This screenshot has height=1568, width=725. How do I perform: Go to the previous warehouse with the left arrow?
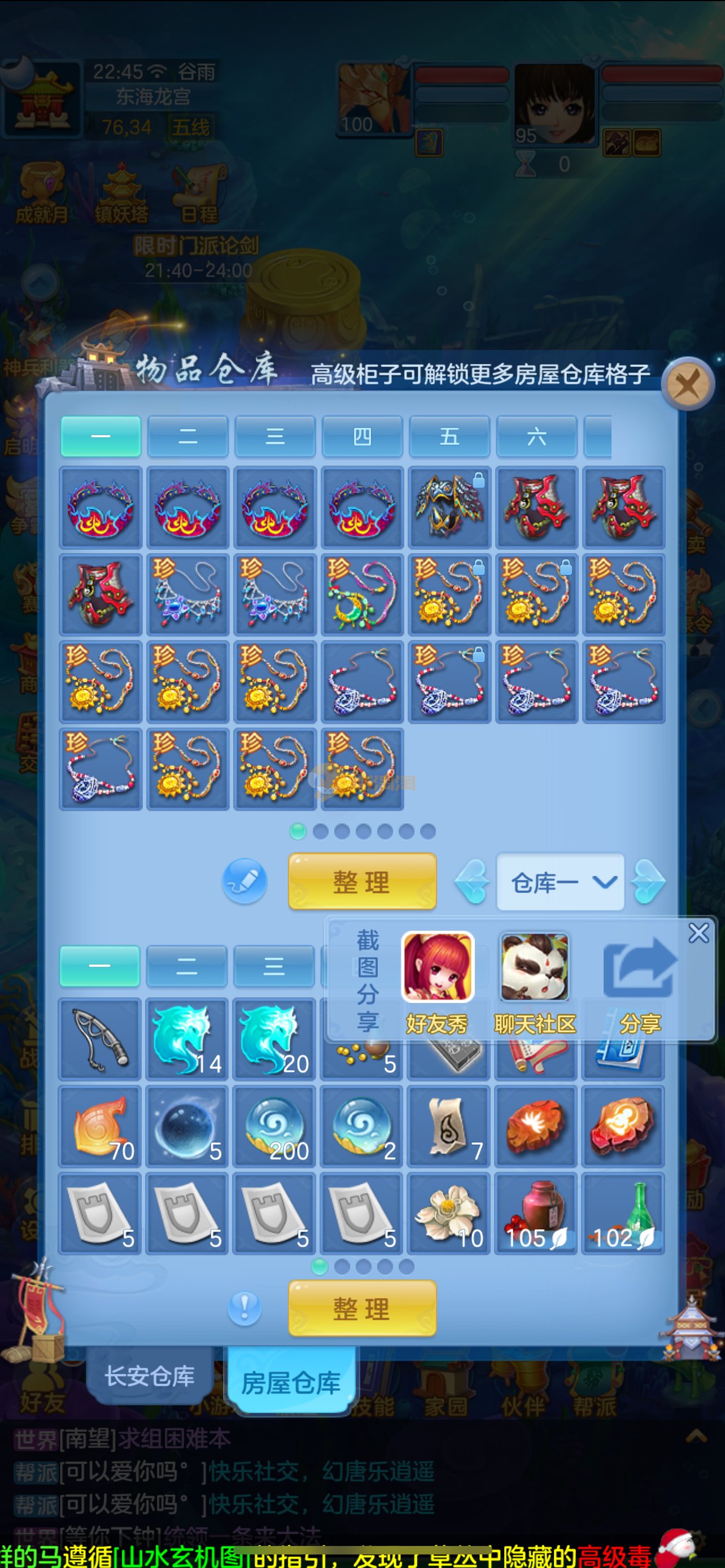click(x=472, y=882)
